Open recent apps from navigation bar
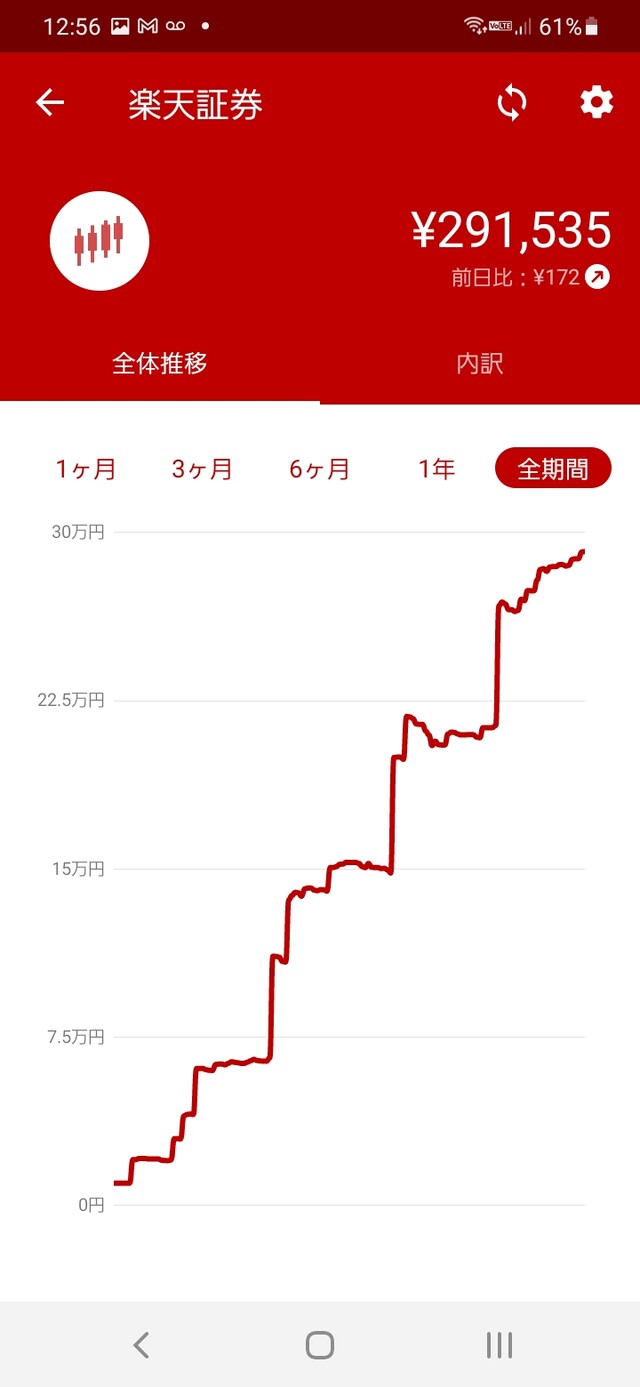The image size is (640, 1387). point(499,1345)
